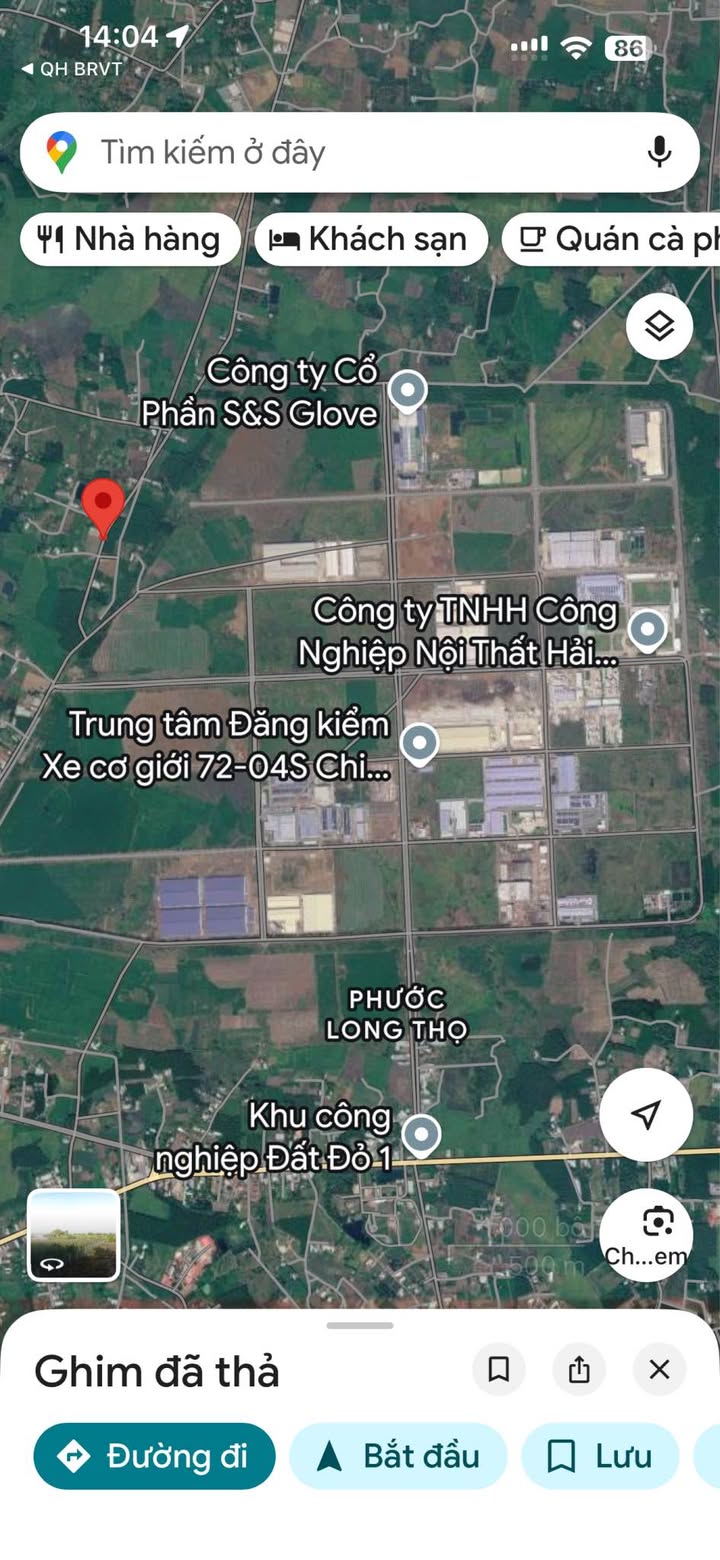Open the Street View thumbnail
This screenshot has height=1560, width=720.
pos(73,1235)
